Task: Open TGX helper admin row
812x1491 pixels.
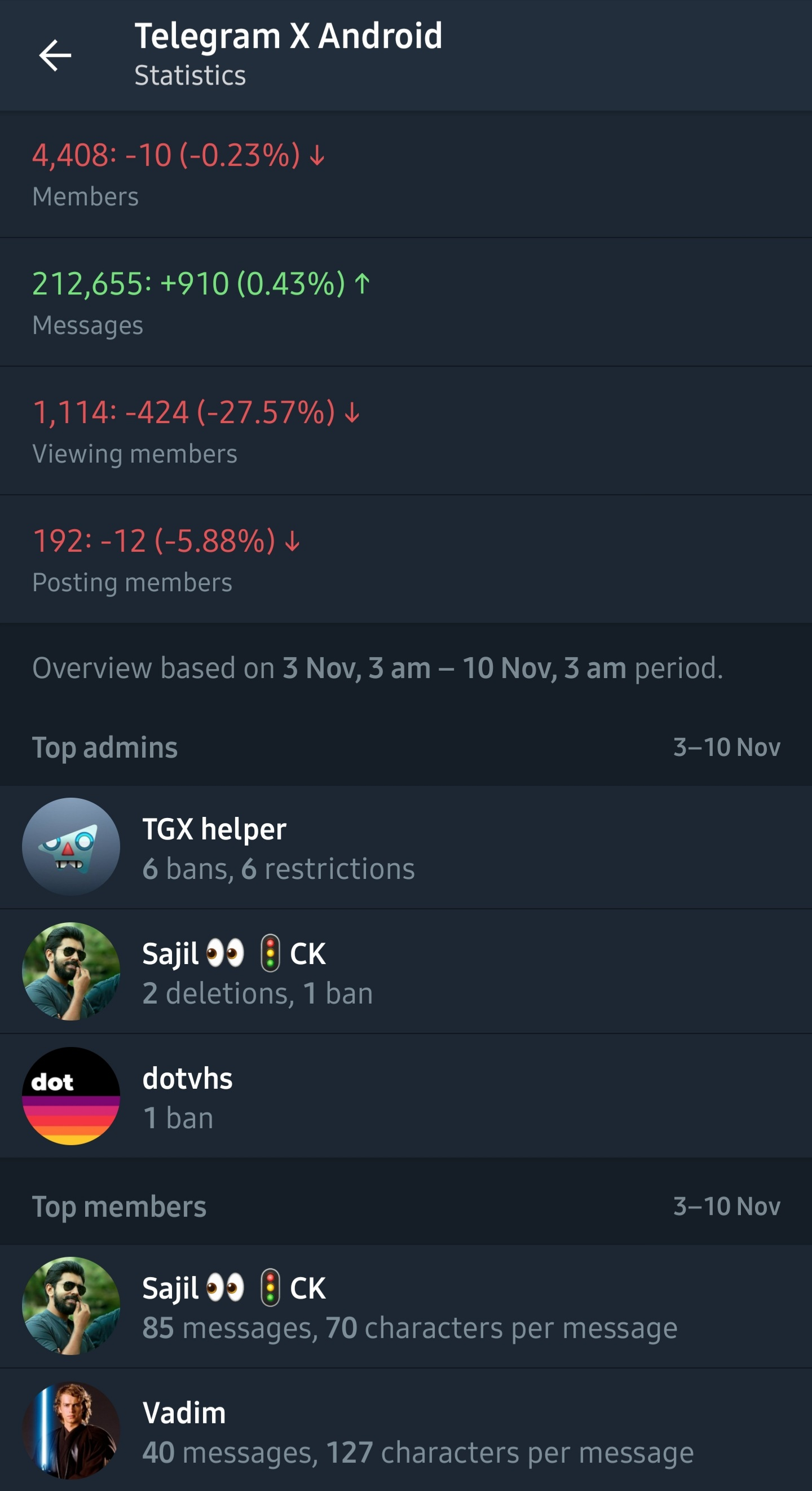Action: [405, 847]
